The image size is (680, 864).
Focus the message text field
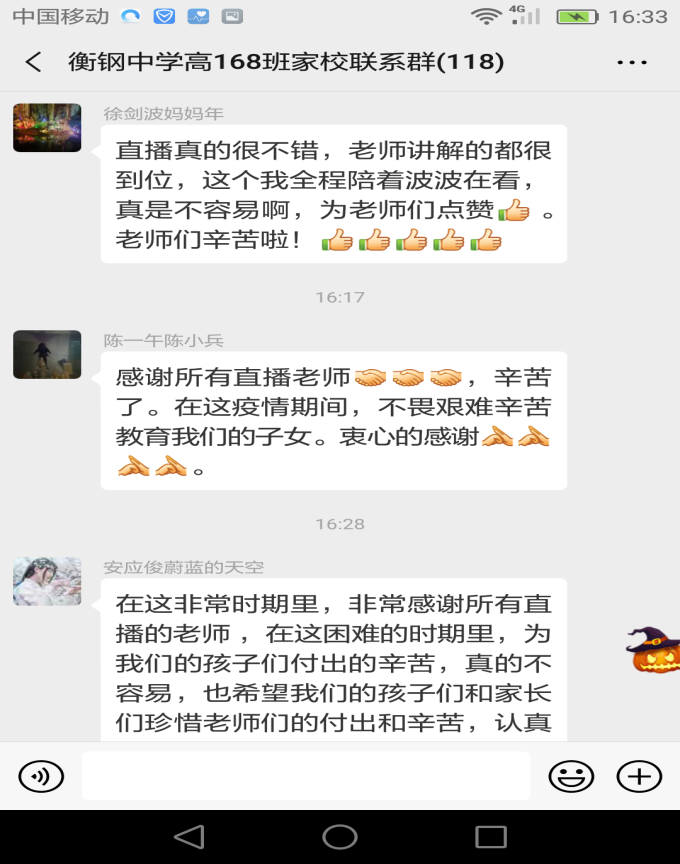click(x=305, y=776)
